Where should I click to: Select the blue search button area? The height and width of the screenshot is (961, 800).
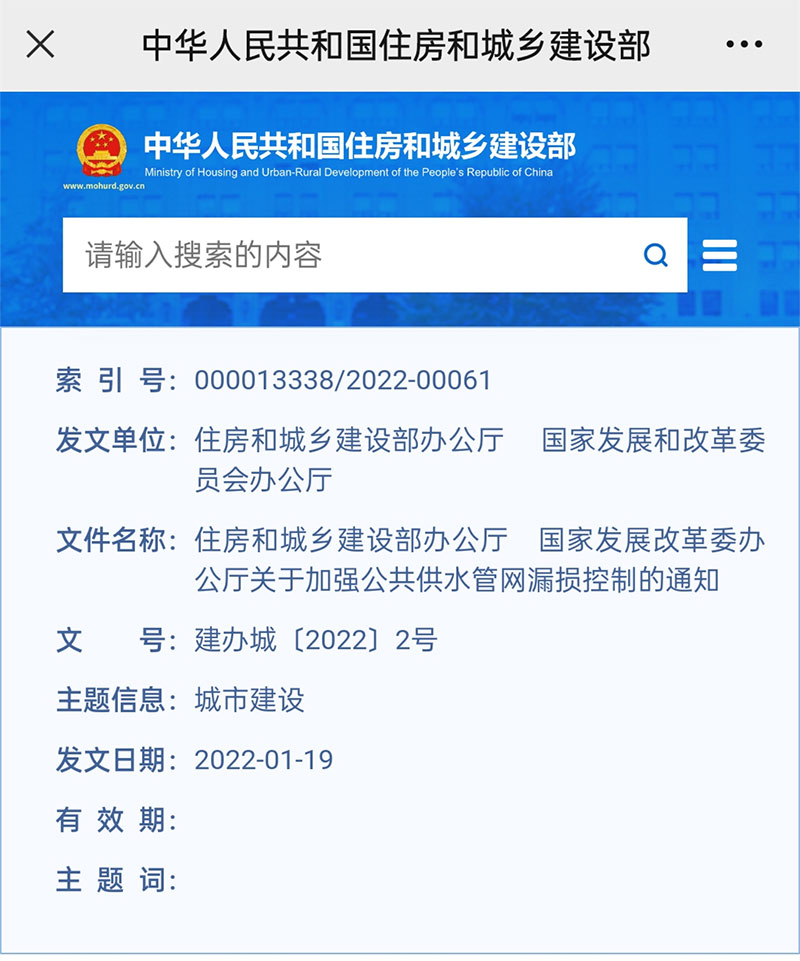coord(656,255)
